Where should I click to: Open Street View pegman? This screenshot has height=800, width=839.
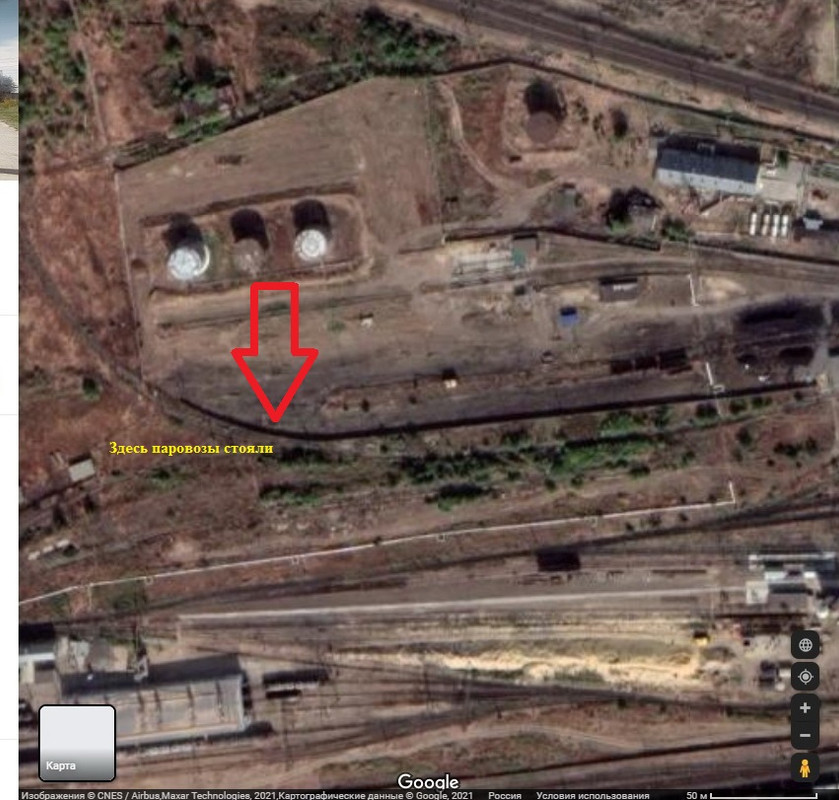point(805,768)
